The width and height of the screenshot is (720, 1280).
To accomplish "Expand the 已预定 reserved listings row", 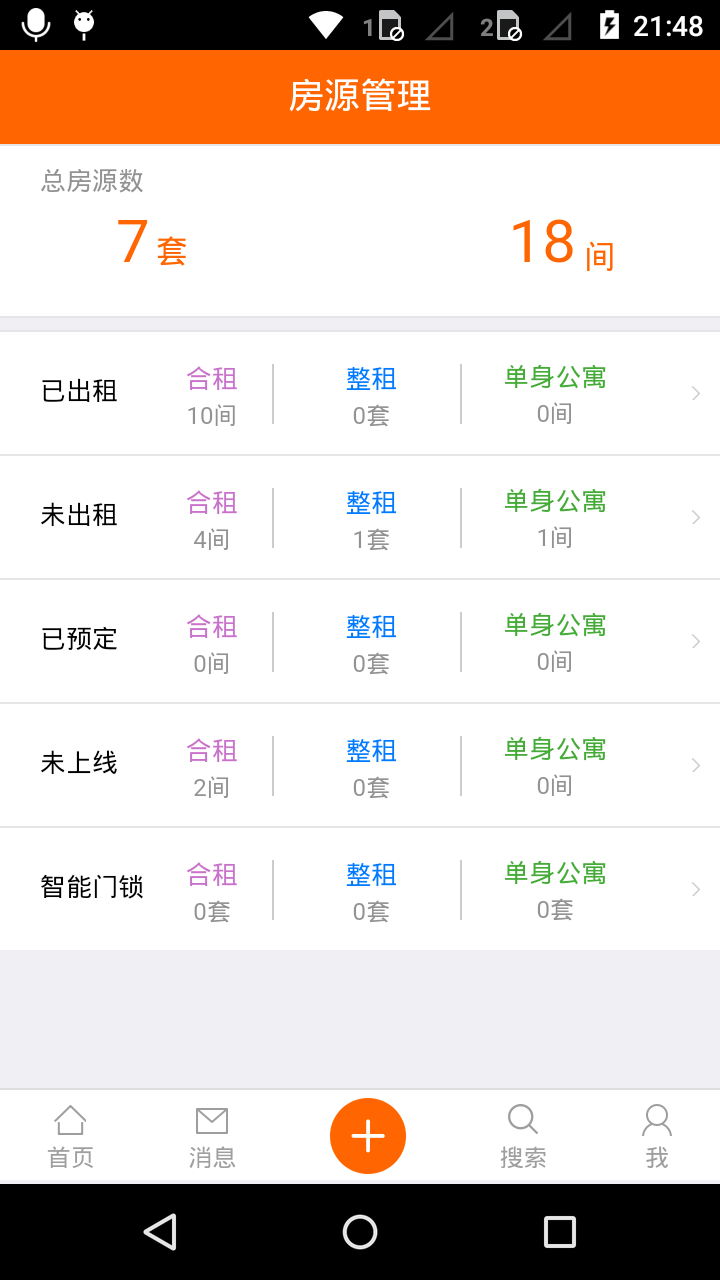I will (695, 641).
